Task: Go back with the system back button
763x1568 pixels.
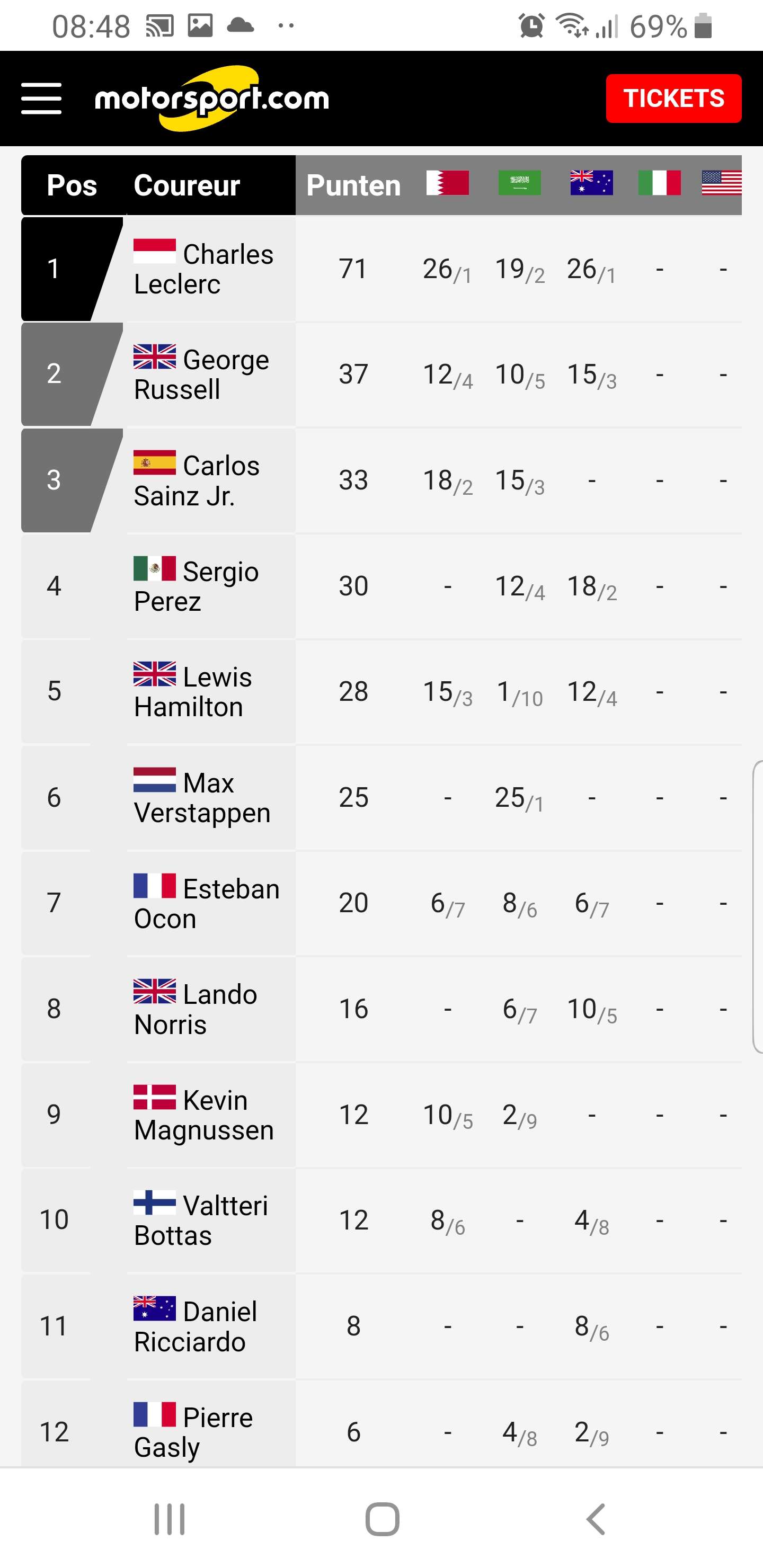Action: pos(596,1519)
